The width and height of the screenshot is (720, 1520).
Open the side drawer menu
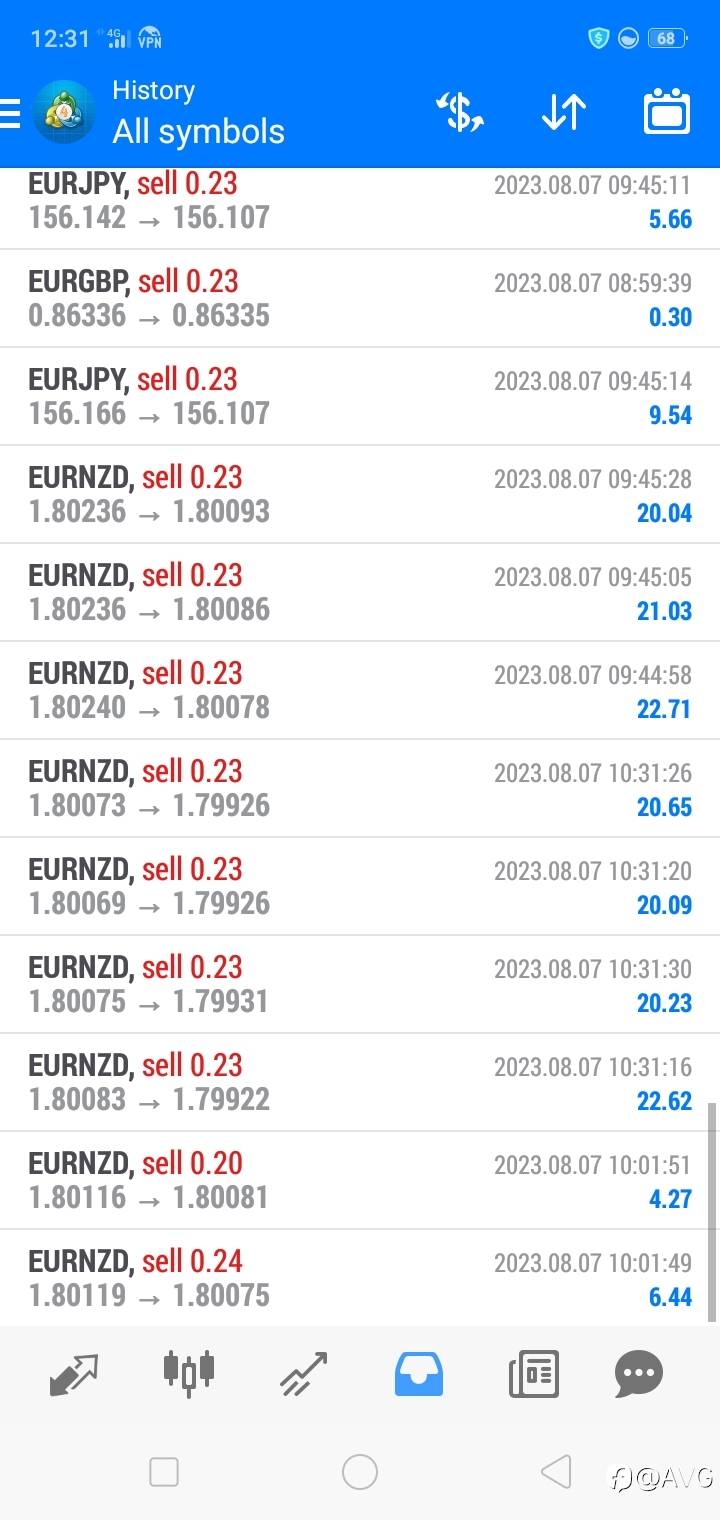tap(10, 112)
